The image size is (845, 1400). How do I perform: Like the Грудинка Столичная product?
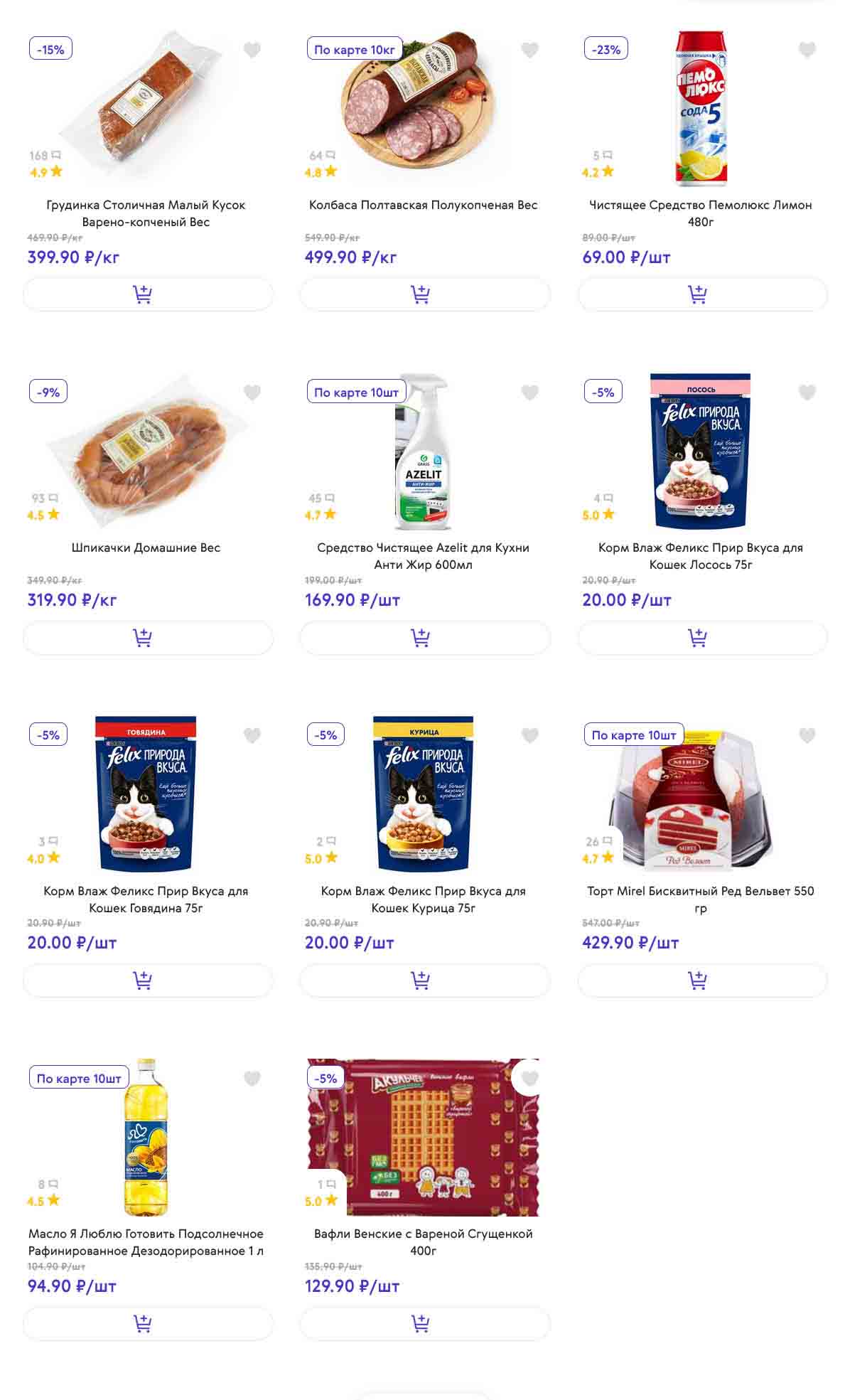coord(252,50)
